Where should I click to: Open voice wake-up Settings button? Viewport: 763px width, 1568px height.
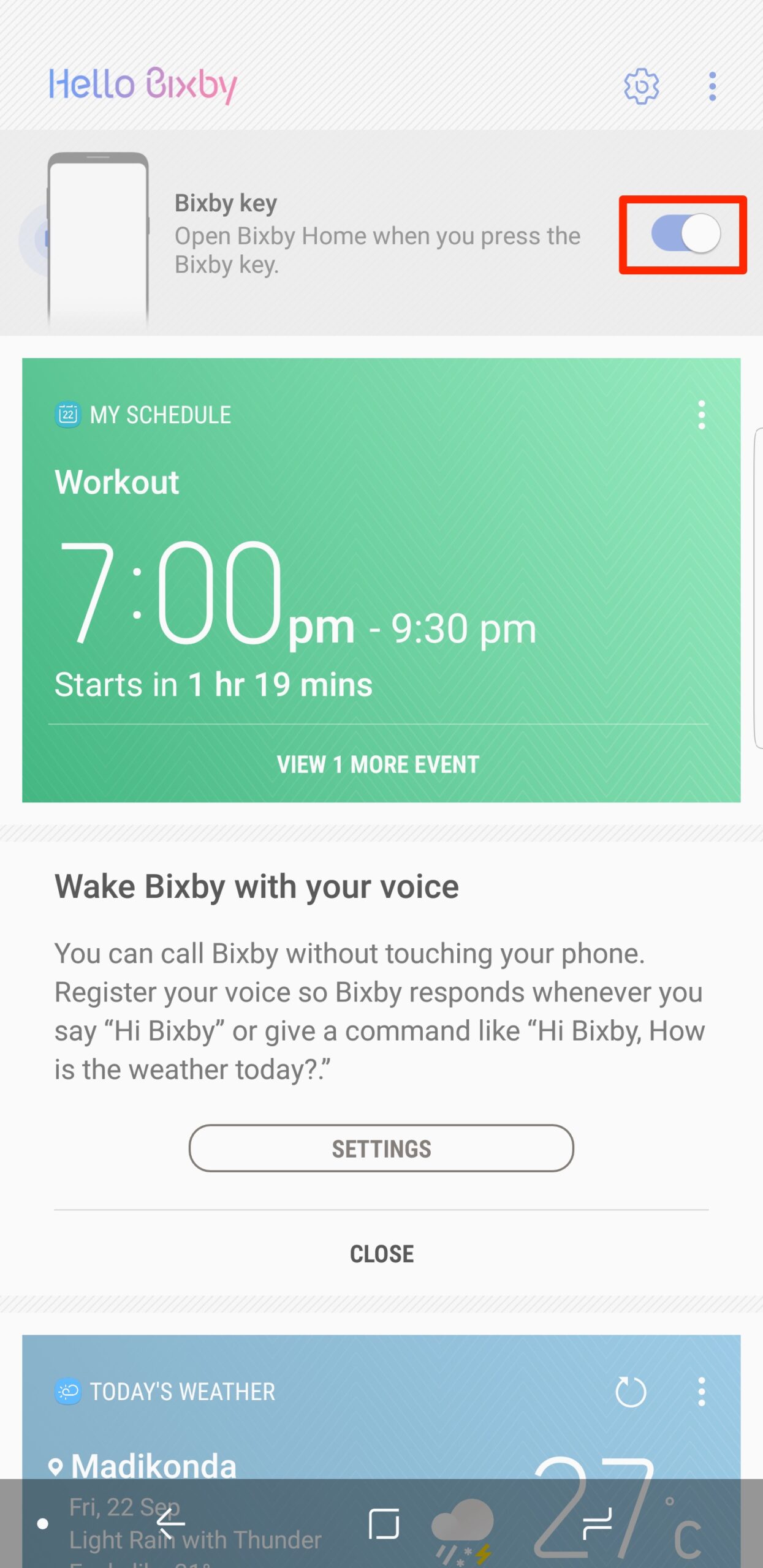tap(381, 1148)
